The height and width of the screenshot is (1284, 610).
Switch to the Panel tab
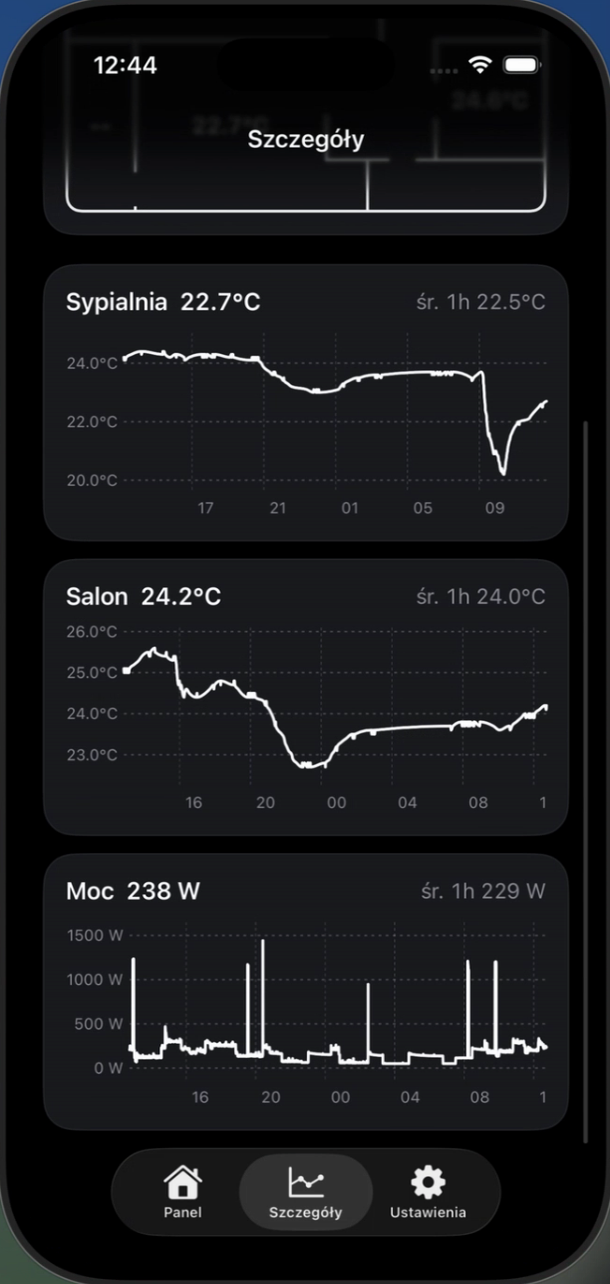182,1192
